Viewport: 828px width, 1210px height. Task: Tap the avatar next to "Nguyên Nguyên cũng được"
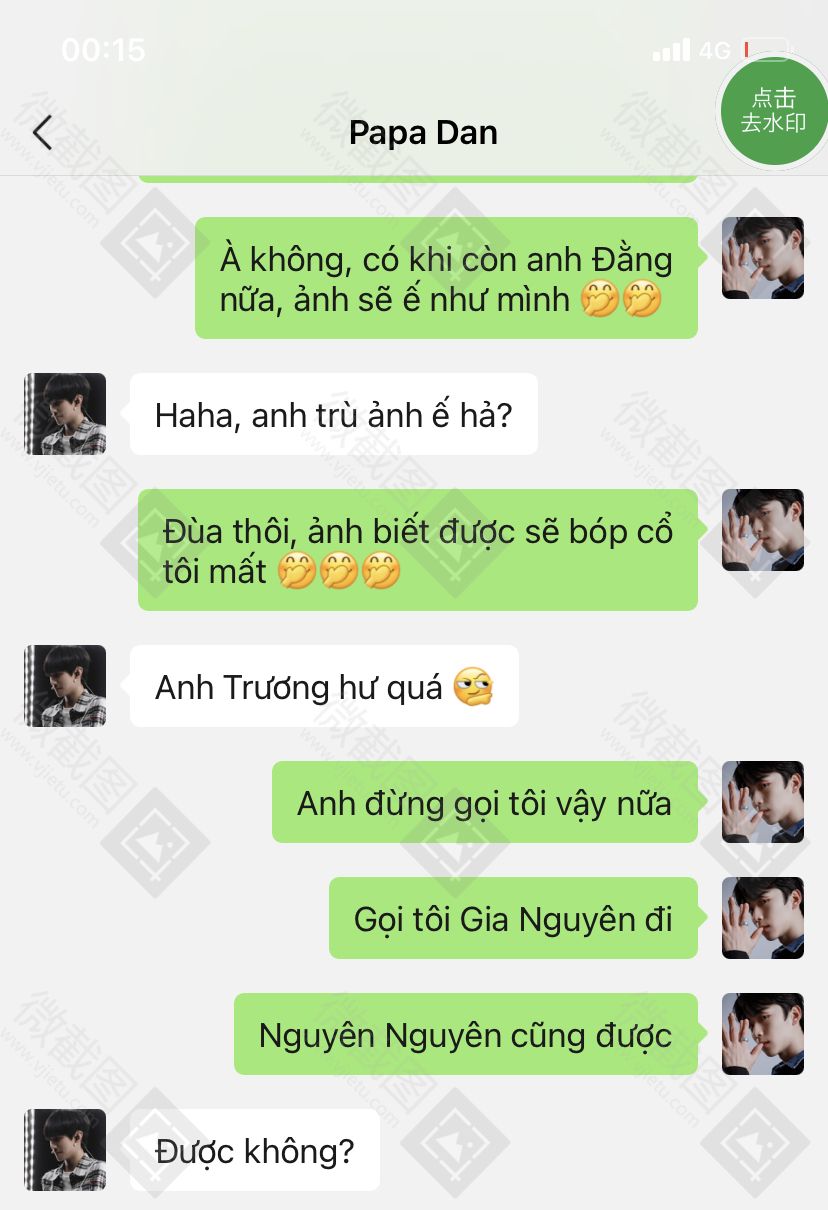click(763, 1034)
